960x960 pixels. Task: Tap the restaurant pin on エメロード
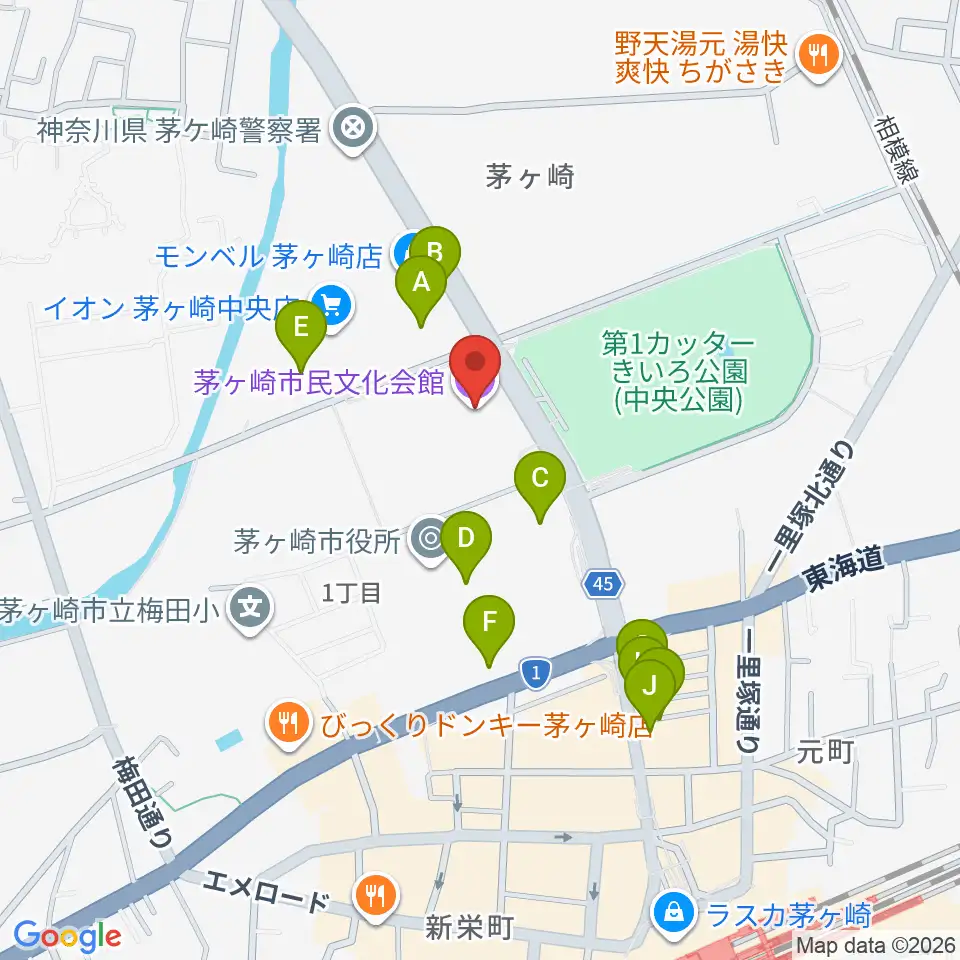point(376,898)
